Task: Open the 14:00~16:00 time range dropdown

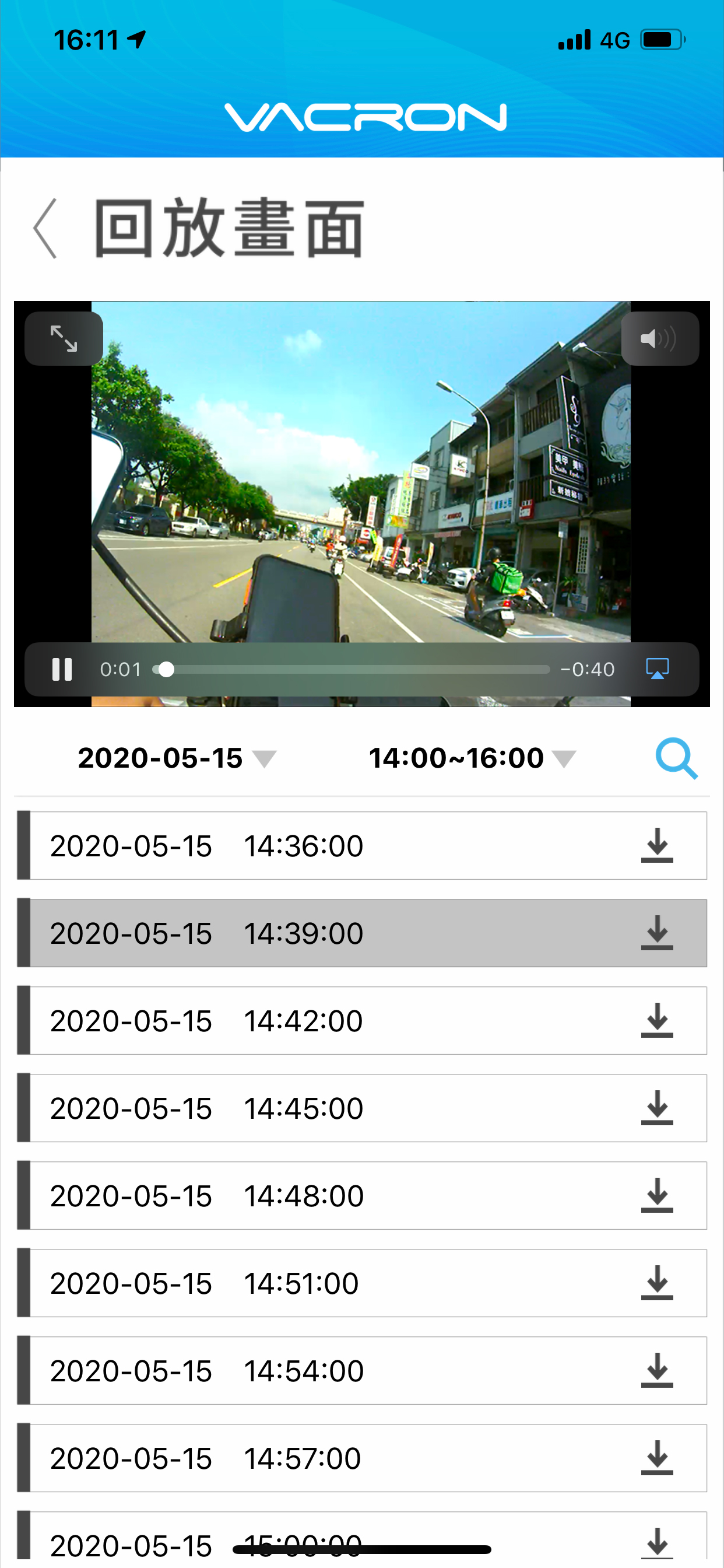Action: [472, 758]
